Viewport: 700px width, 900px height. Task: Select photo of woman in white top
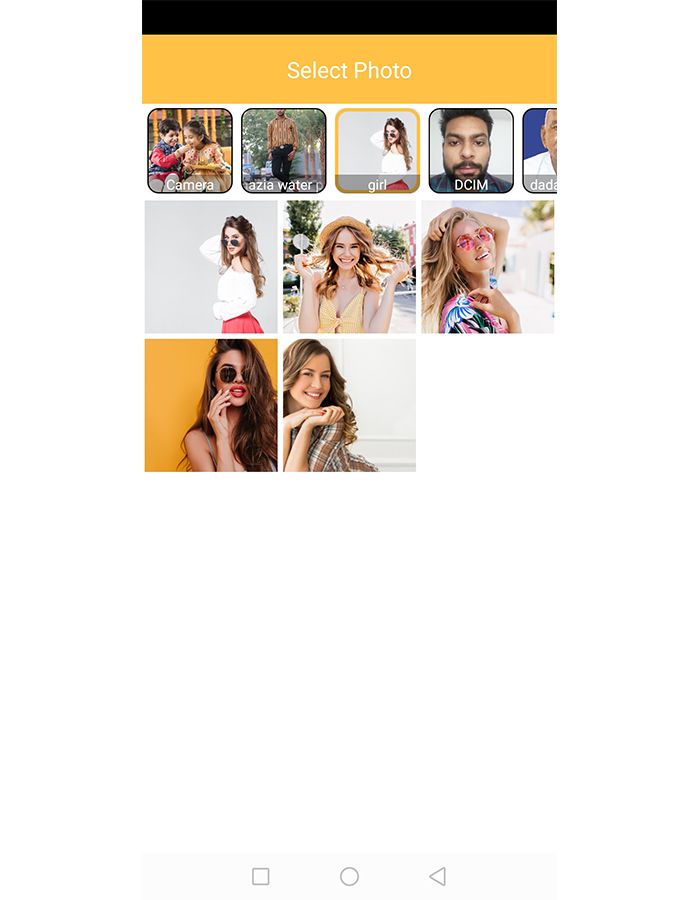coord(211,267)
